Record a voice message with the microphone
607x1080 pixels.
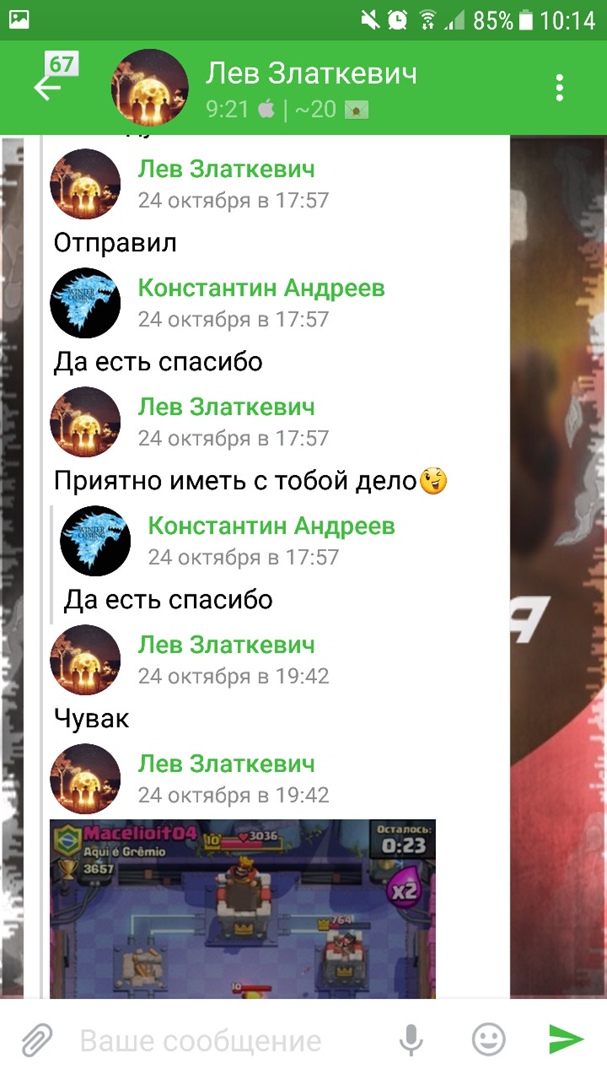point(411,1040)
